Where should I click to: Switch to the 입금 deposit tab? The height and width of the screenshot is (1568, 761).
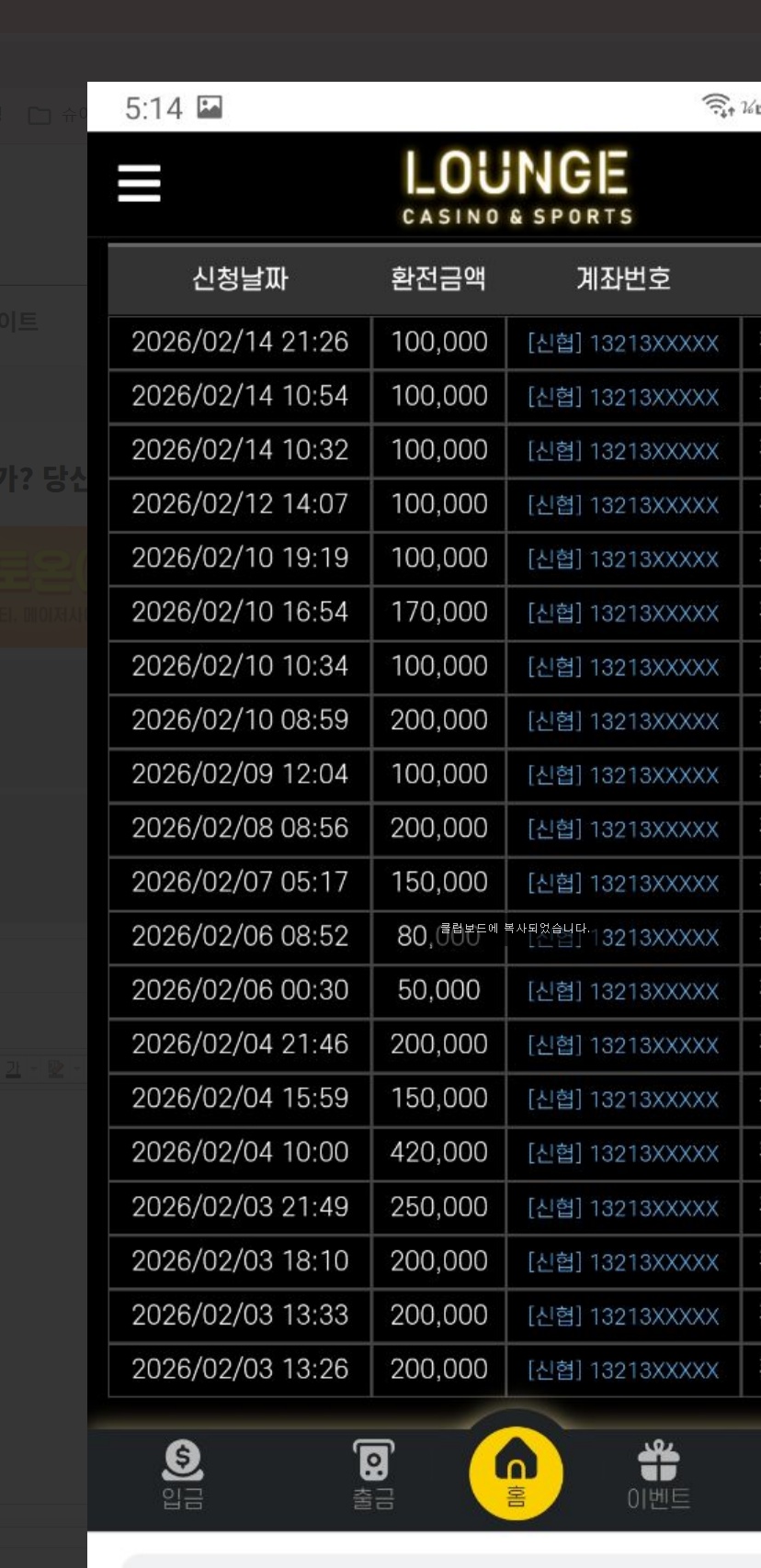182,1474
